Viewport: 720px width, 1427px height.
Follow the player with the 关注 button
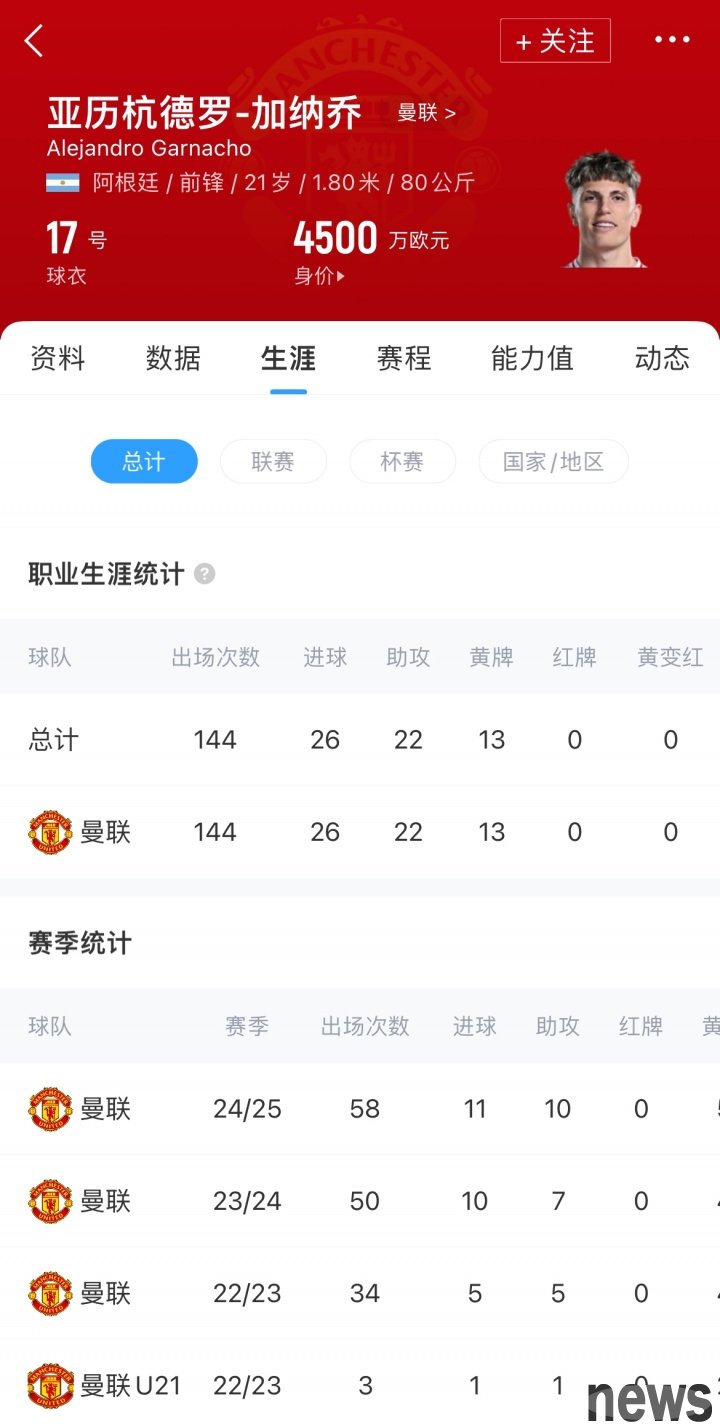point(555,41)
